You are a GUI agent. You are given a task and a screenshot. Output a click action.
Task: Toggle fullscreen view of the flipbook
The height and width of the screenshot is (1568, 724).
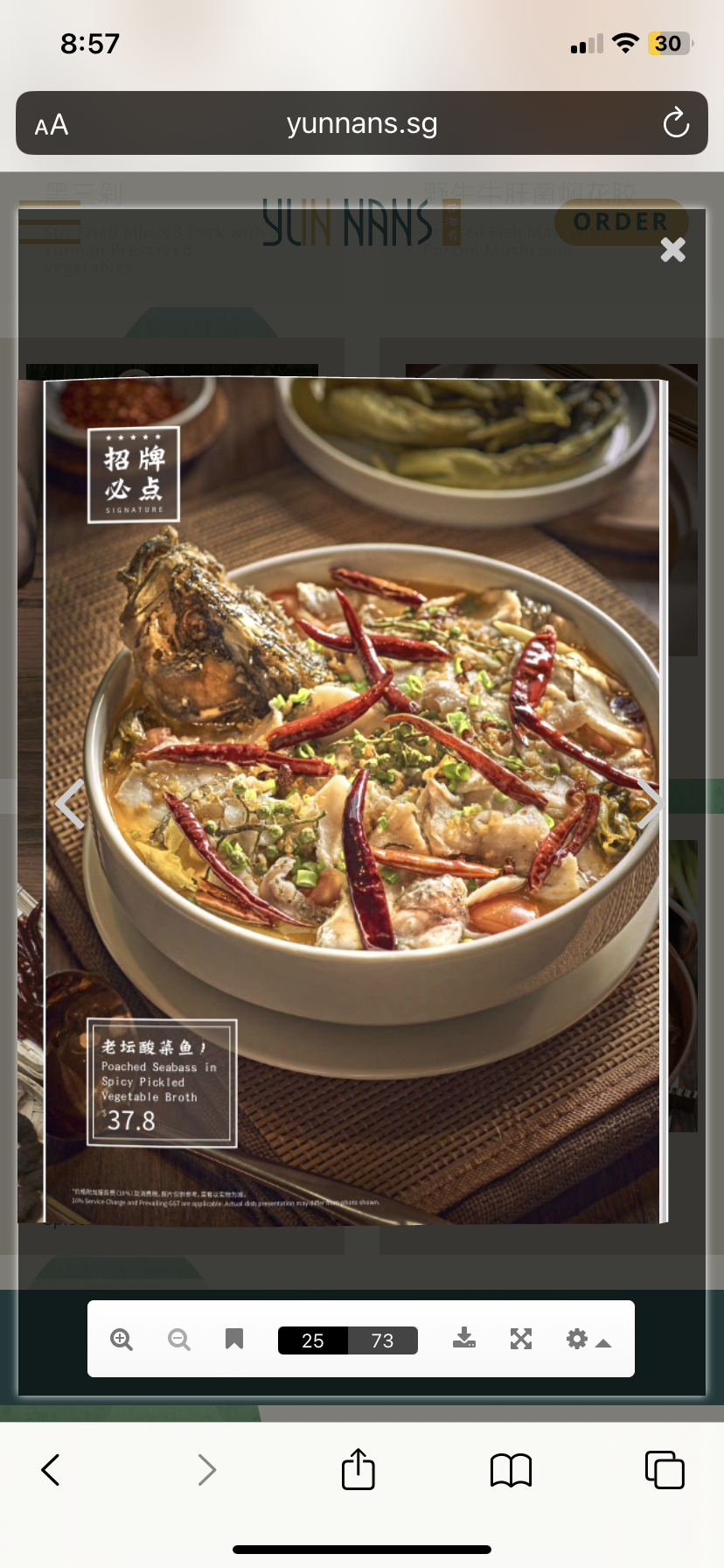[521, 1339]
